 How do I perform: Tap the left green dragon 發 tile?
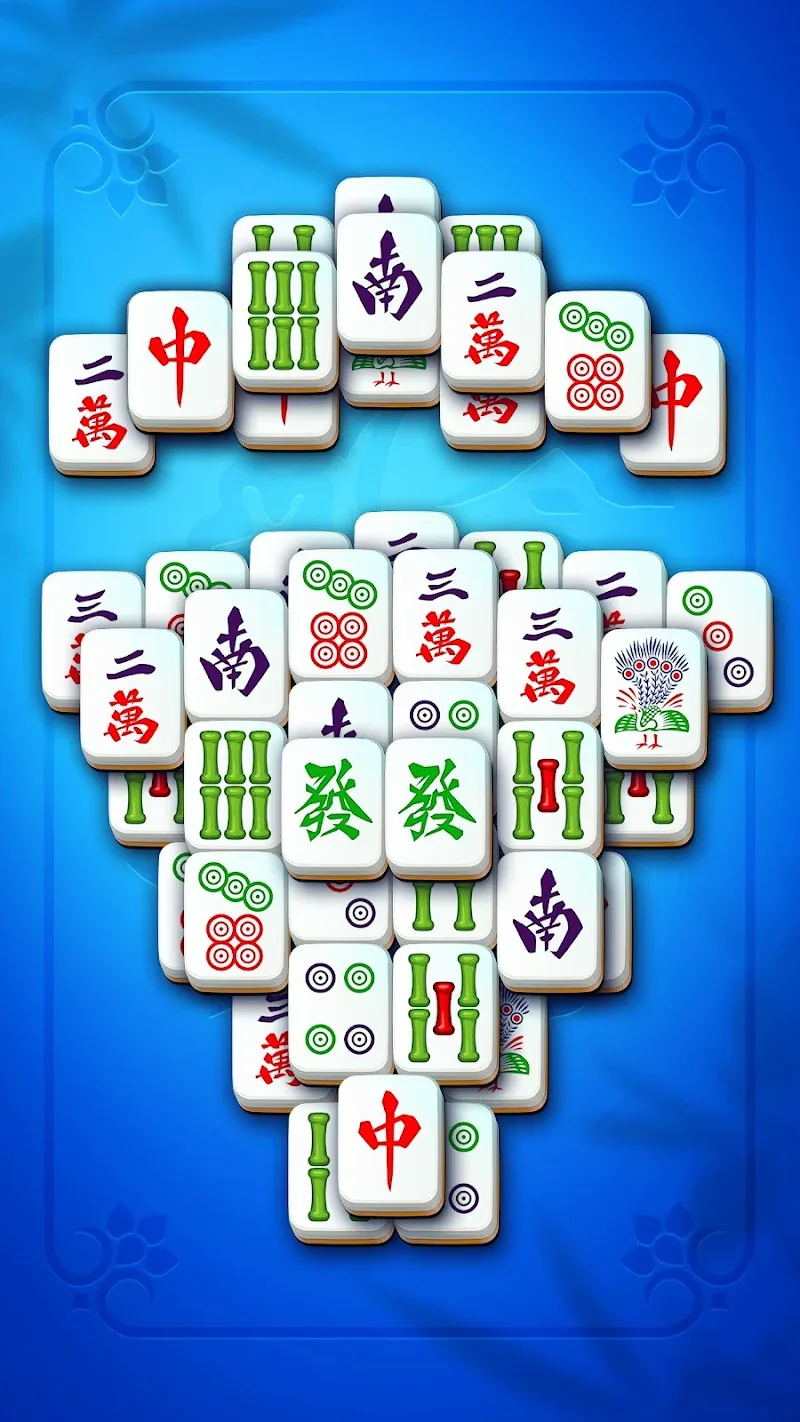click(x=333, y=805)
